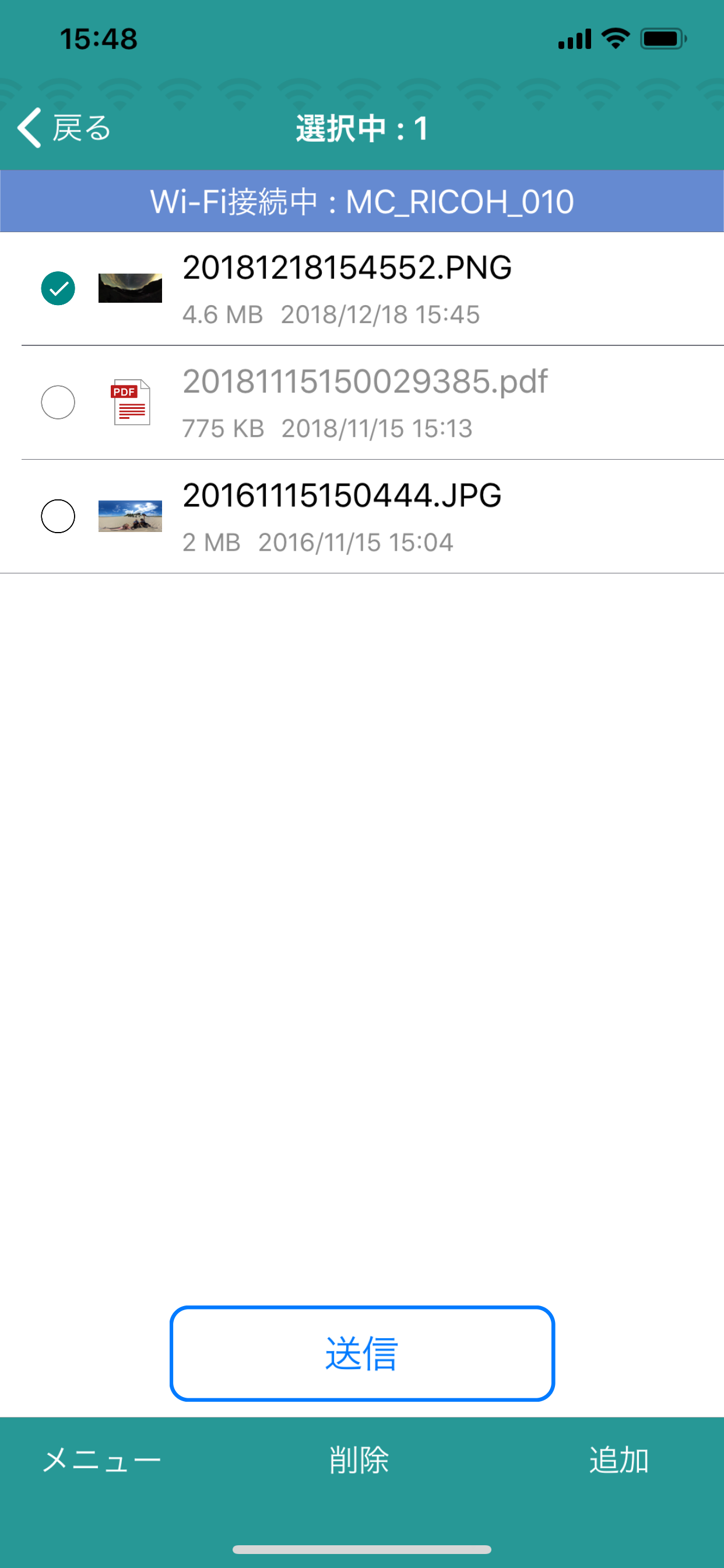Open the filename 20161115150444.JPG entry
This screenshot has width=724, height=1568.
click(342, 496)
